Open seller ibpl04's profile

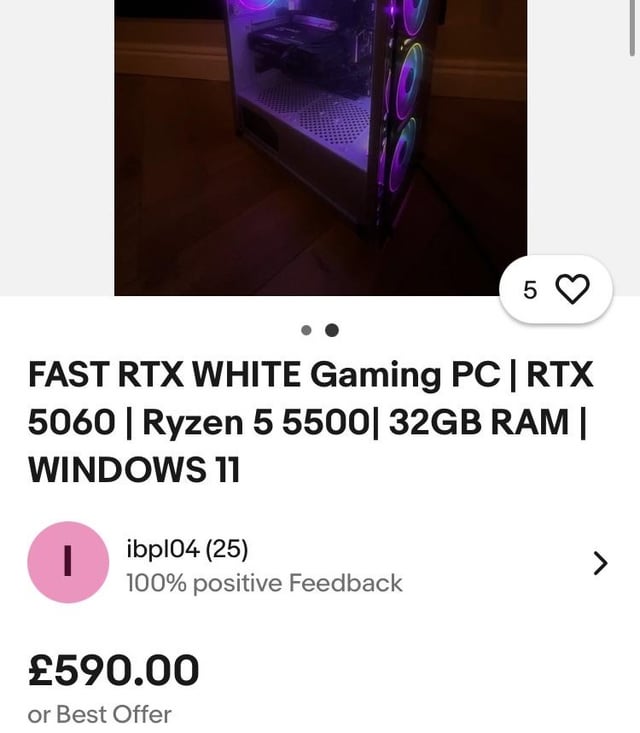[188, 549]
